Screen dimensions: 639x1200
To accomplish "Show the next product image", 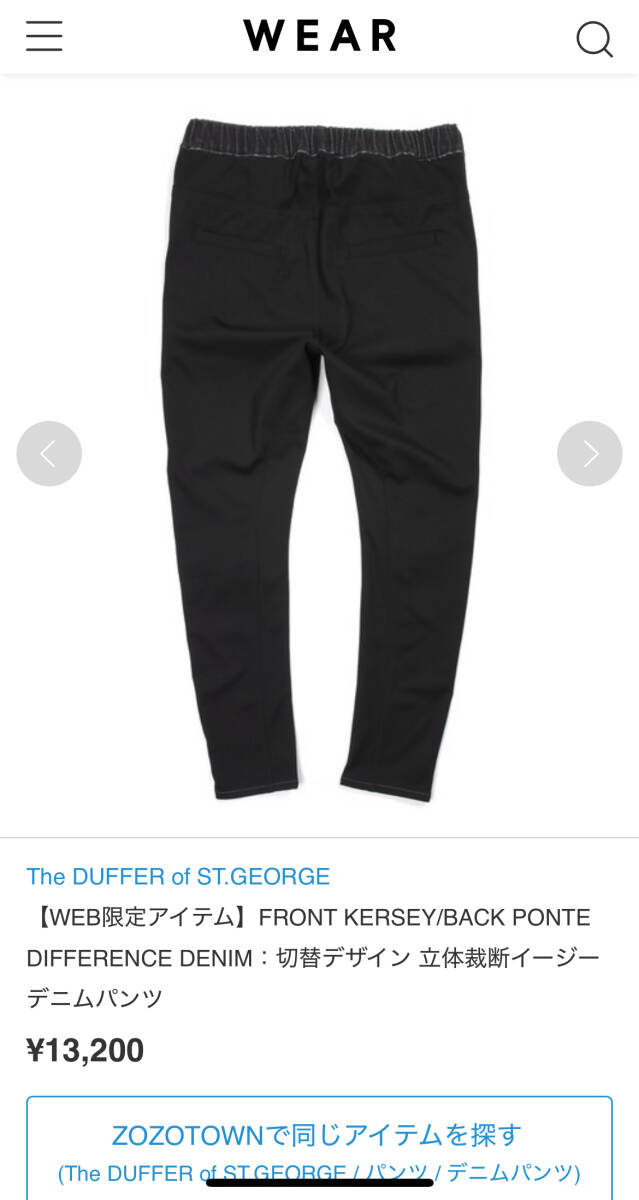I will (589, 454).
